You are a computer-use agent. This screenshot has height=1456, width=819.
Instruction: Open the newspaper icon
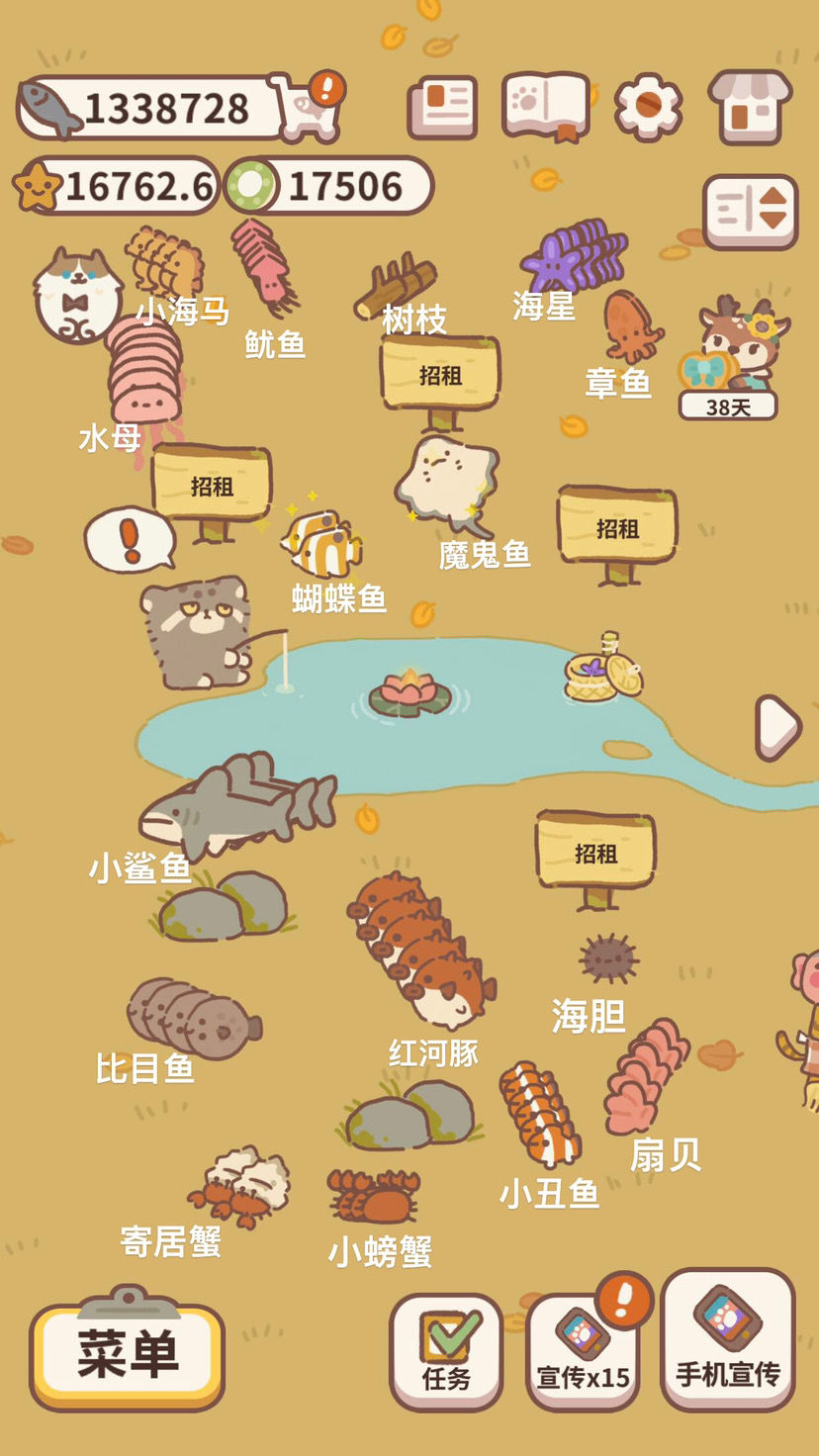(442, 107)
